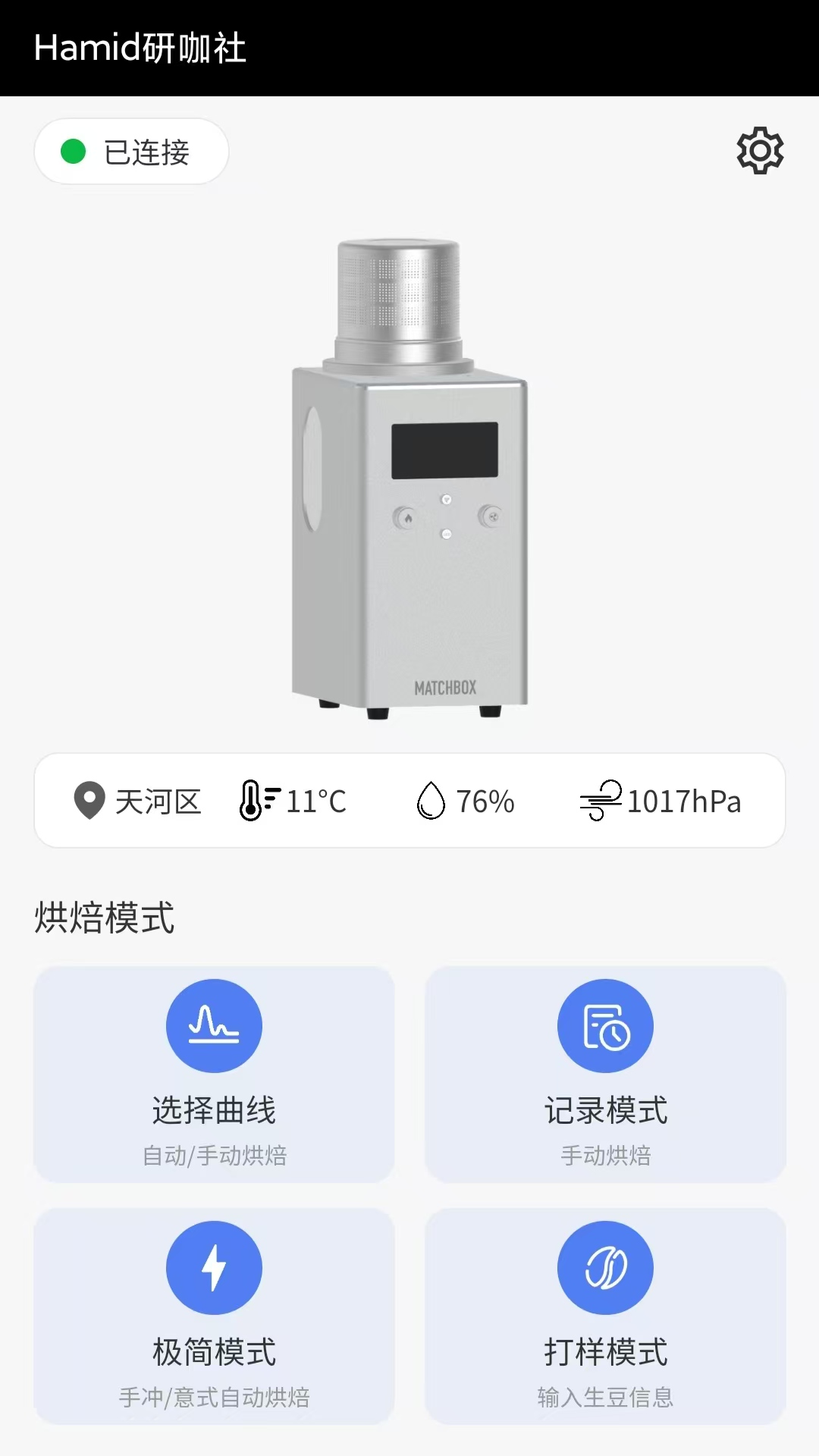The height and width of the screenshot is (1456, 819).
Task: Open the settings gear in the top right
Action: point(761,150)
